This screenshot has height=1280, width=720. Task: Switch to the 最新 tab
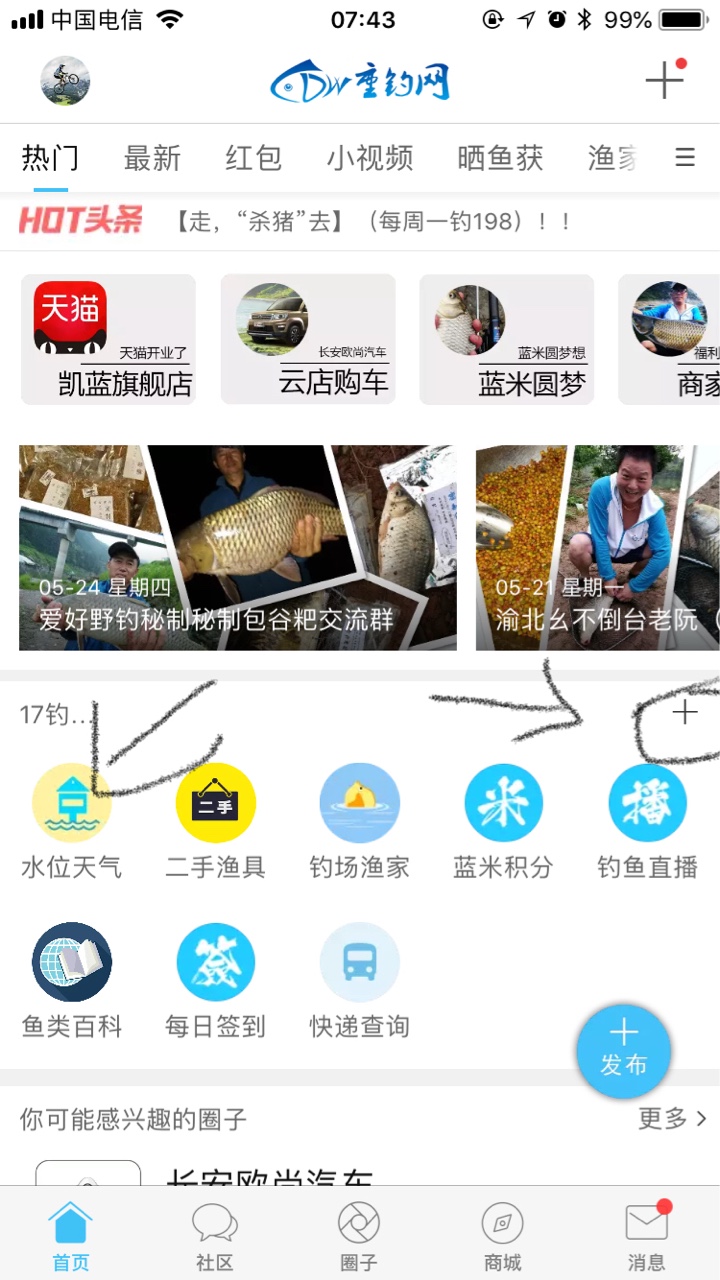coord(152,158)
